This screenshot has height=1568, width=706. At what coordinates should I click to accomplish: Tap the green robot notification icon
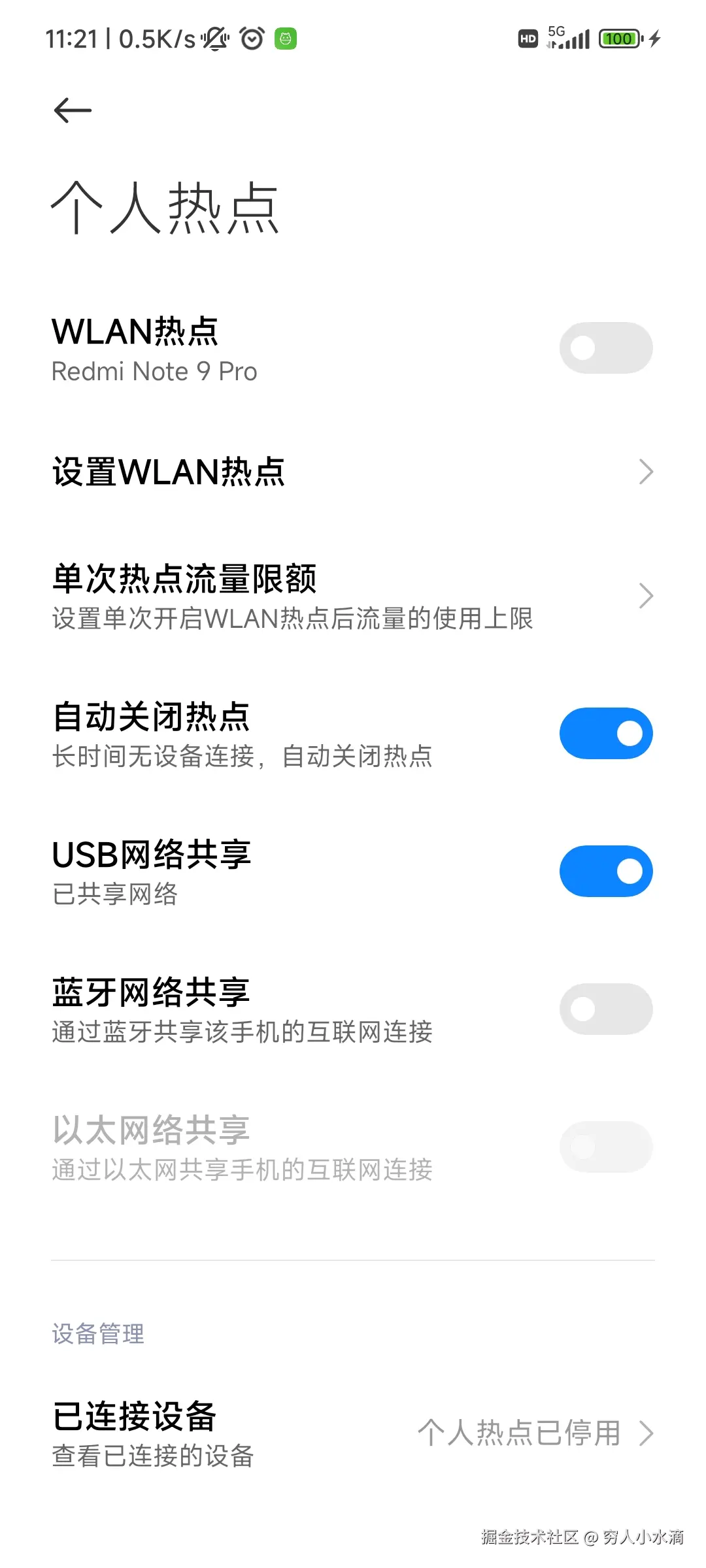point(286,39)
